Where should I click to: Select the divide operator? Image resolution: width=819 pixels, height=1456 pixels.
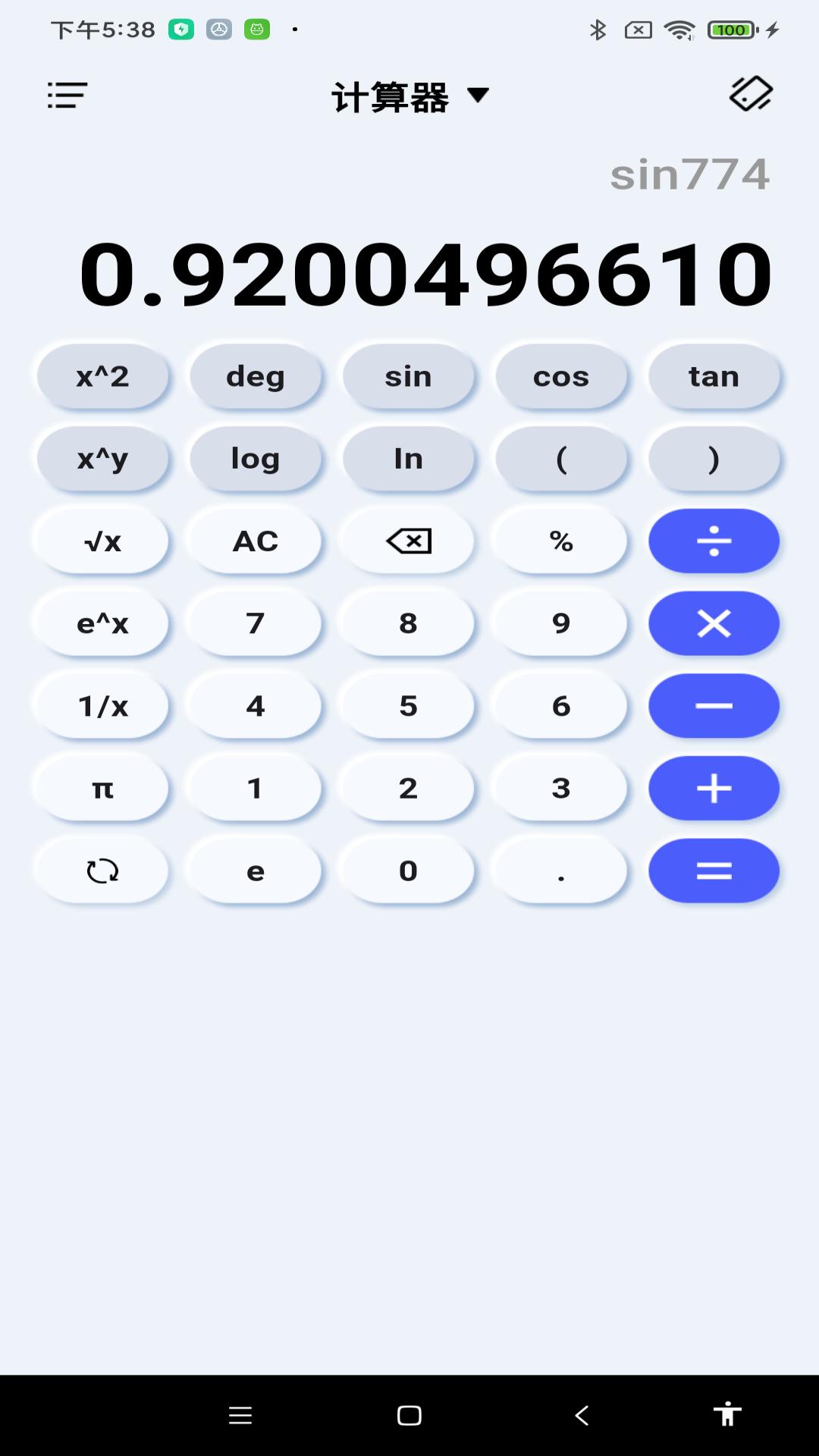coord(714,541)
